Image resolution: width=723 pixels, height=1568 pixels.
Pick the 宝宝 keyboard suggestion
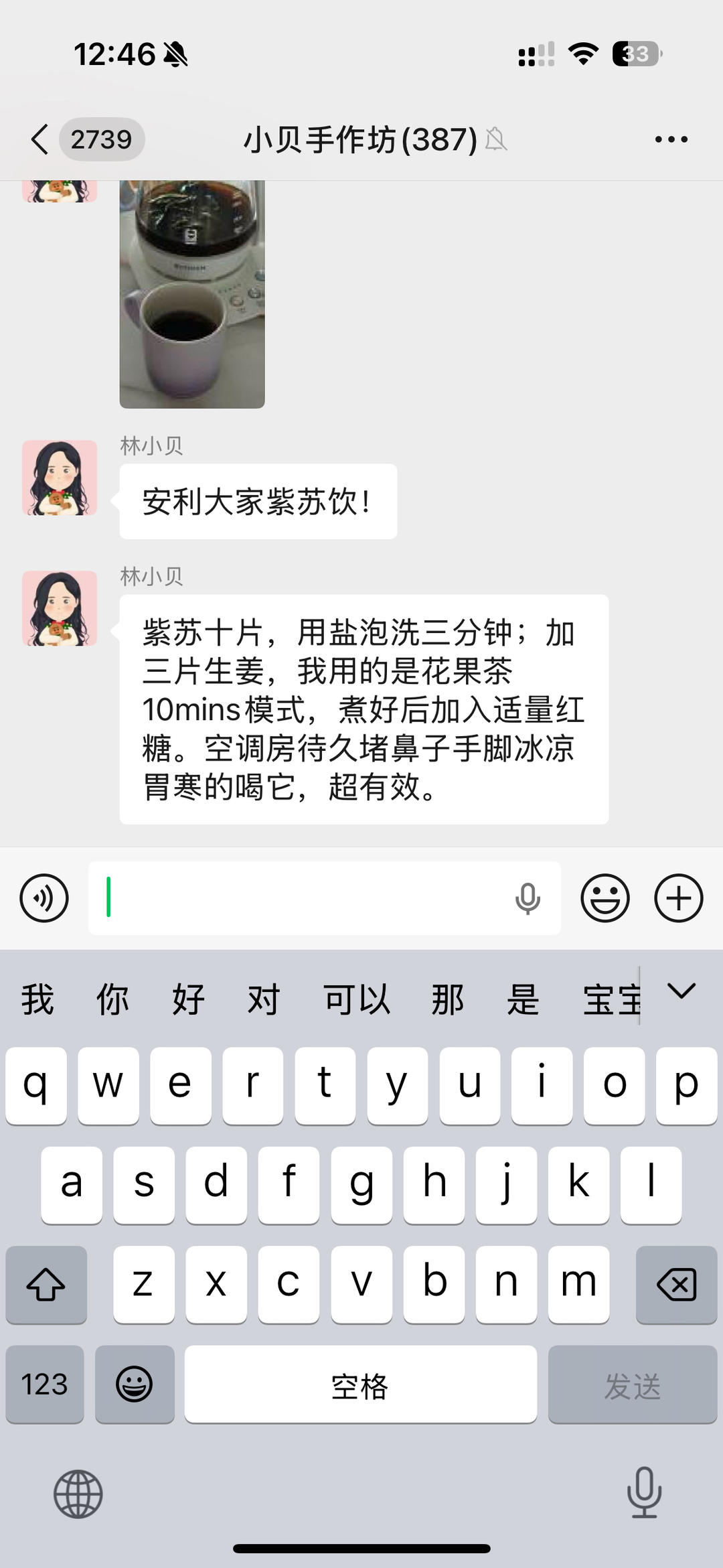611,1000
